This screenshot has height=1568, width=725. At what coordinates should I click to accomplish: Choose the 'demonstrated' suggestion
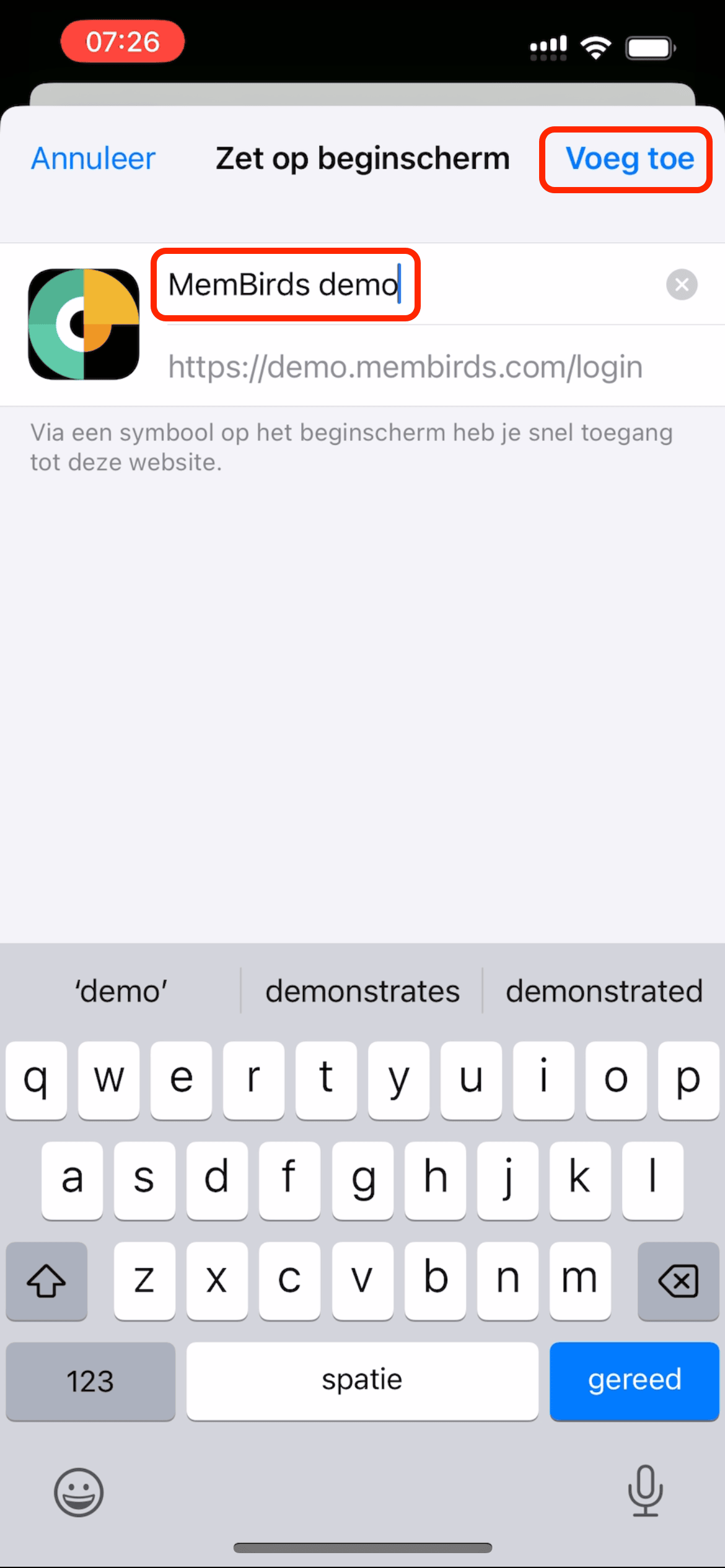click(x=604, y=991)
